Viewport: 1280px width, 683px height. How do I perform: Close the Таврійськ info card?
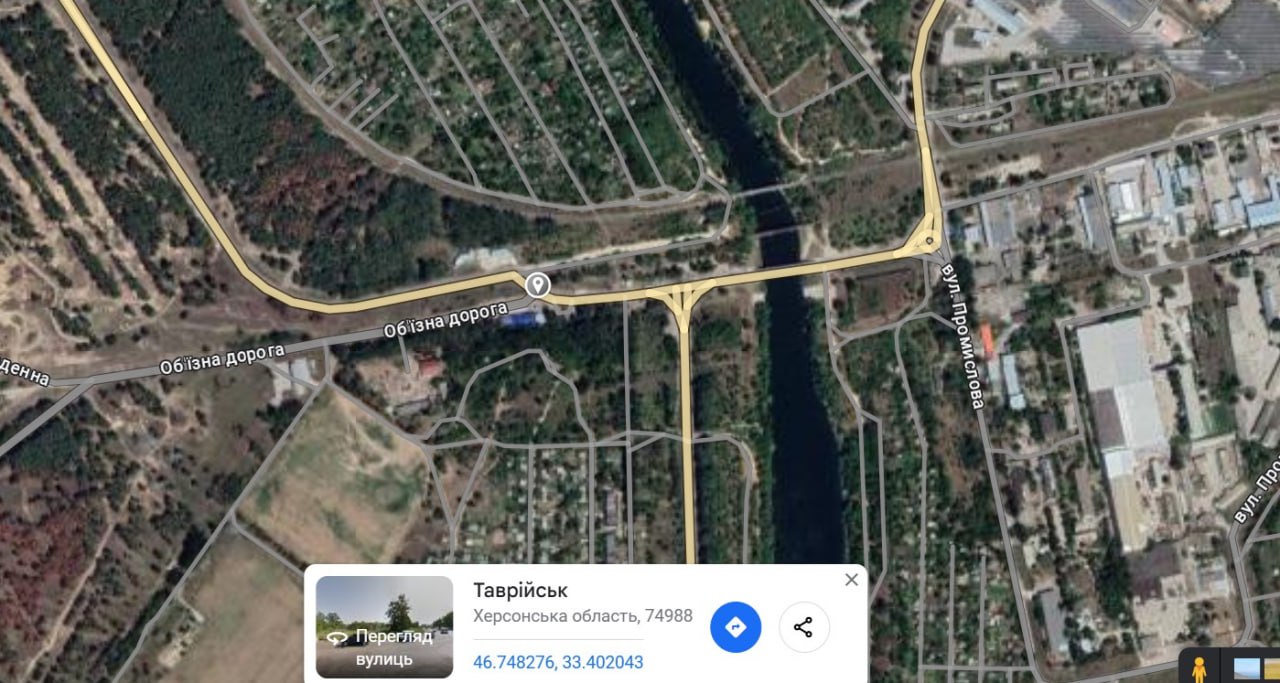tap(851, 580)
